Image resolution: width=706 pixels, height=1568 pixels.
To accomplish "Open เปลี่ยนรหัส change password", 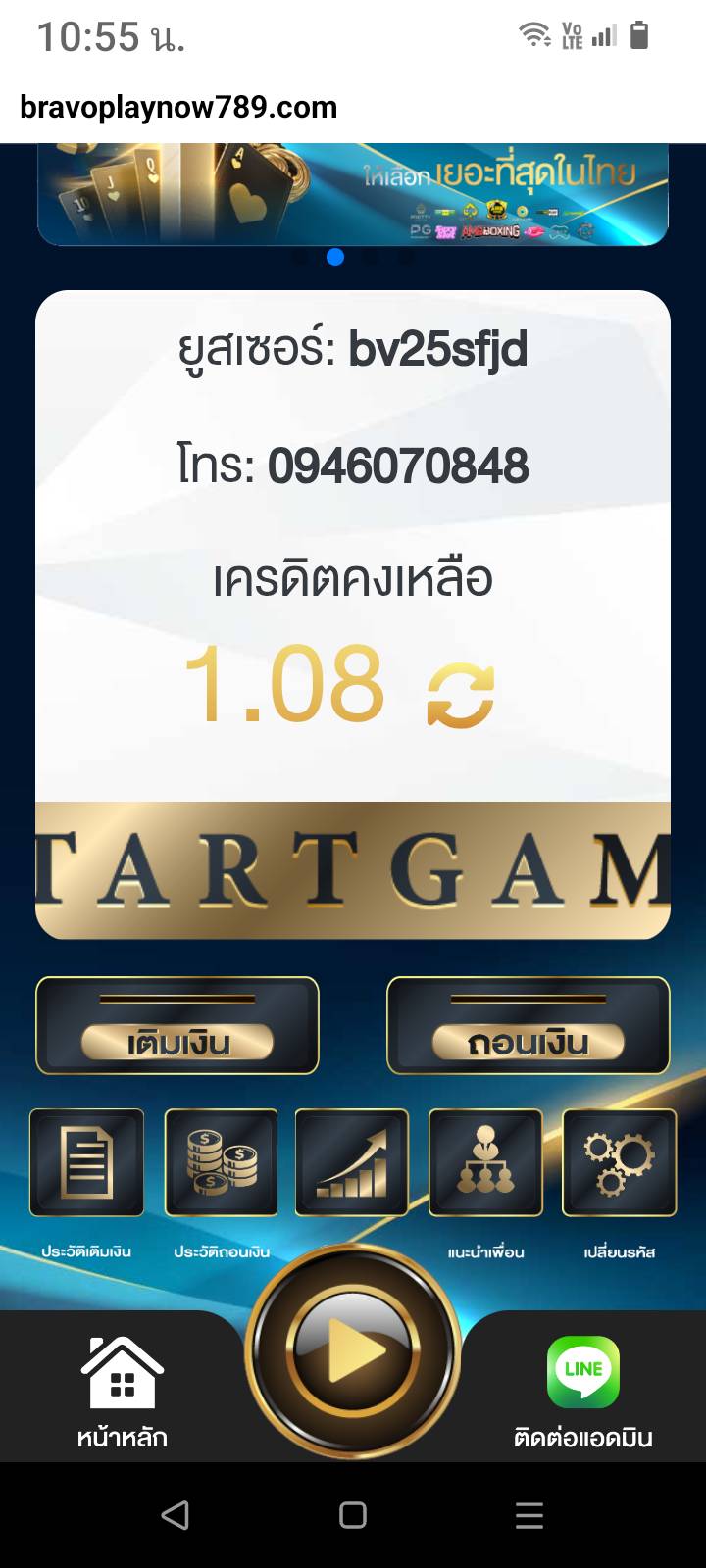I will click(x=619, y=1163).
